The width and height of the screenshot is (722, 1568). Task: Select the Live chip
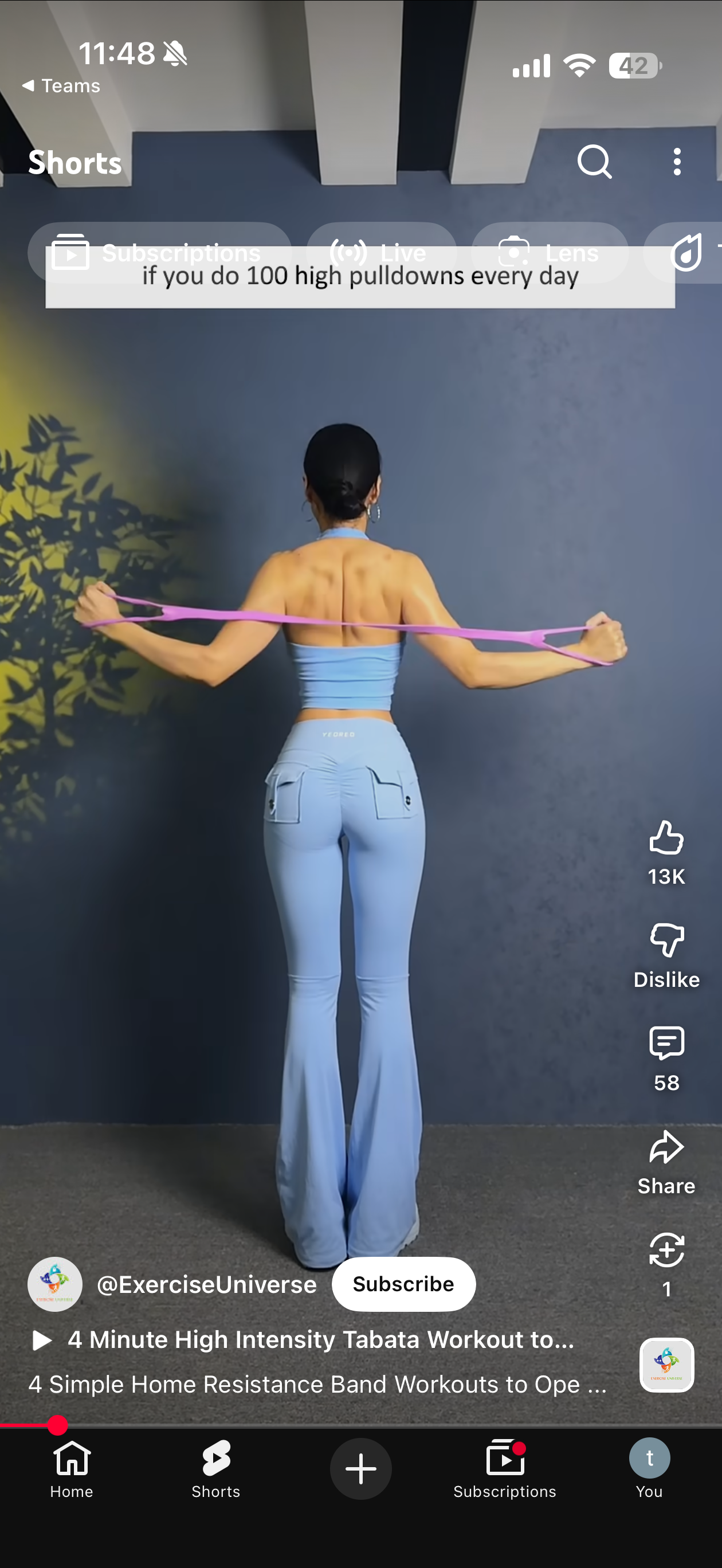pos(381,253)
